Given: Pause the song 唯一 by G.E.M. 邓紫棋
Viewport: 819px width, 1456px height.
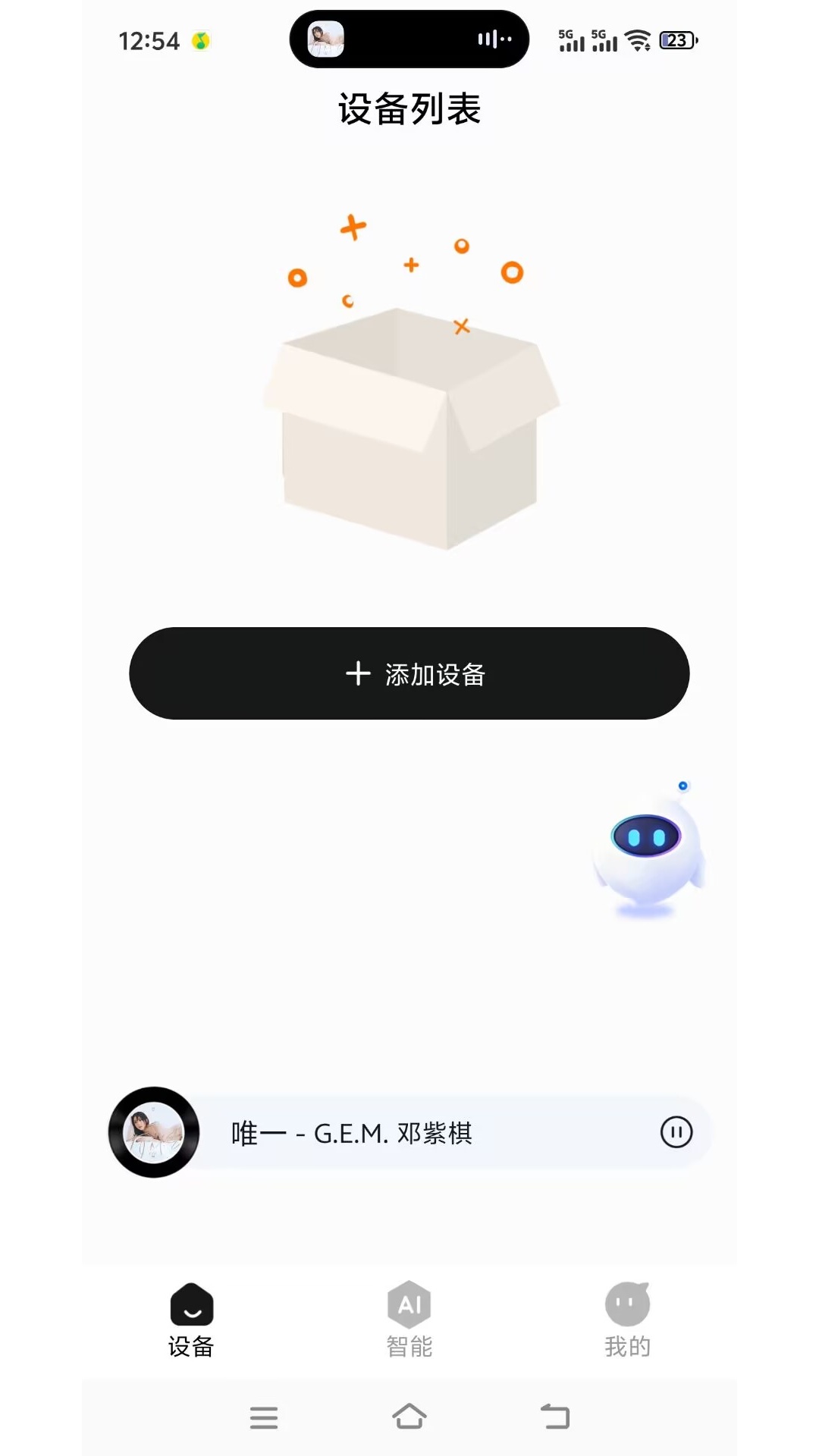Looking at the screenshot, I should [x=676, y=1132].
